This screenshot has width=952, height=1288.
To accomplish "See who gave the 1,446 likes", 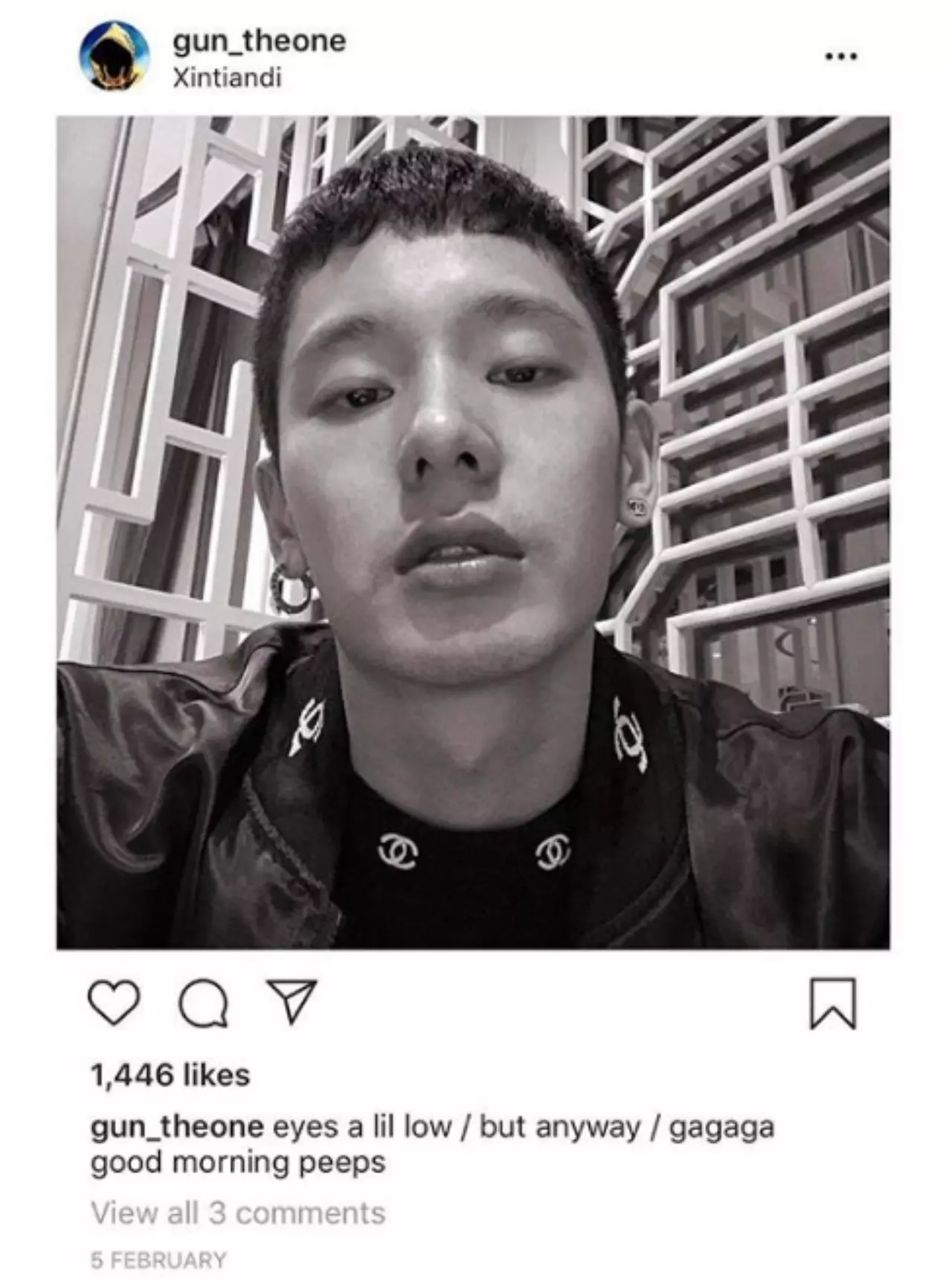I will pos(170,1075).
